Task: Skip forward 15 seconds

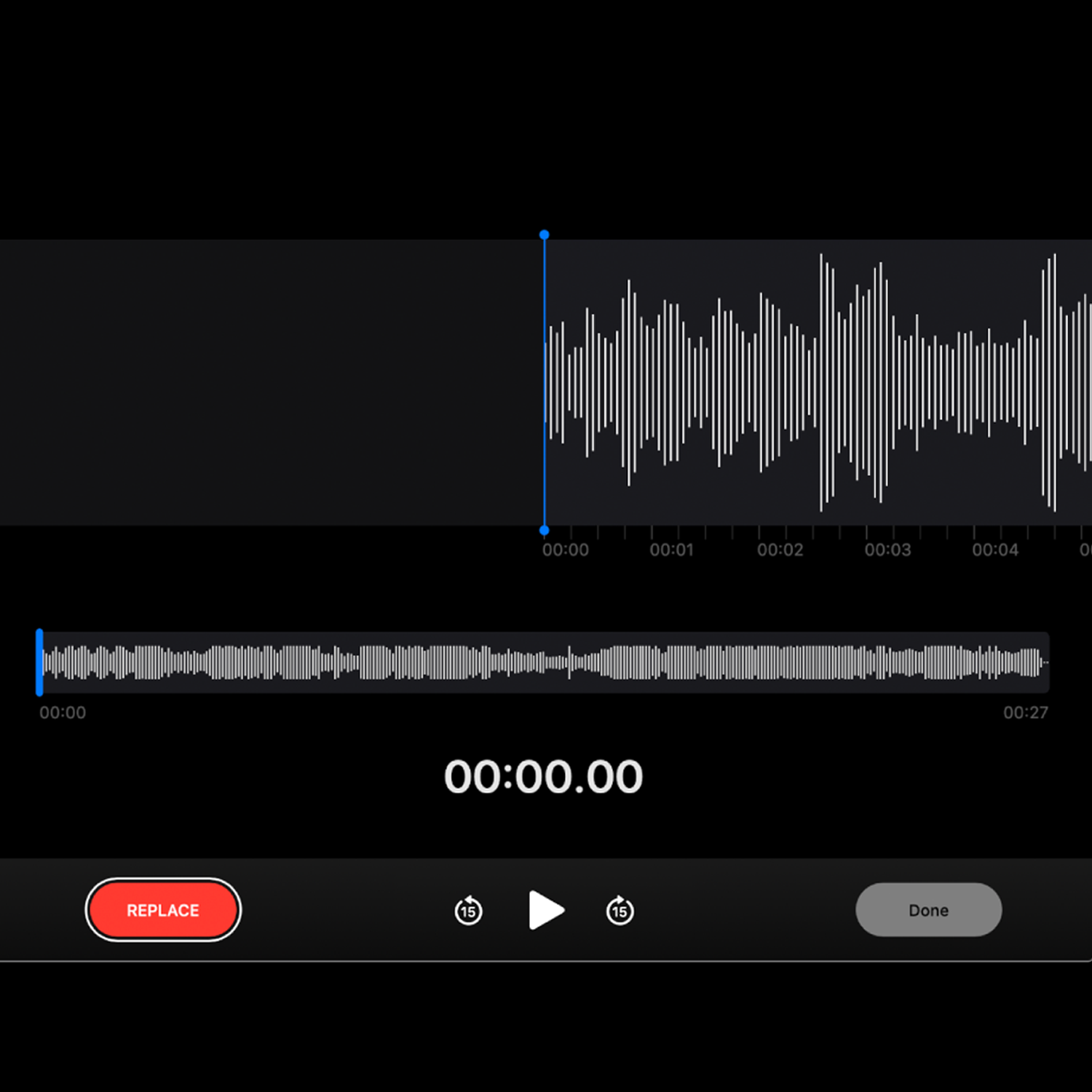Action: click(x=620, y=911)
